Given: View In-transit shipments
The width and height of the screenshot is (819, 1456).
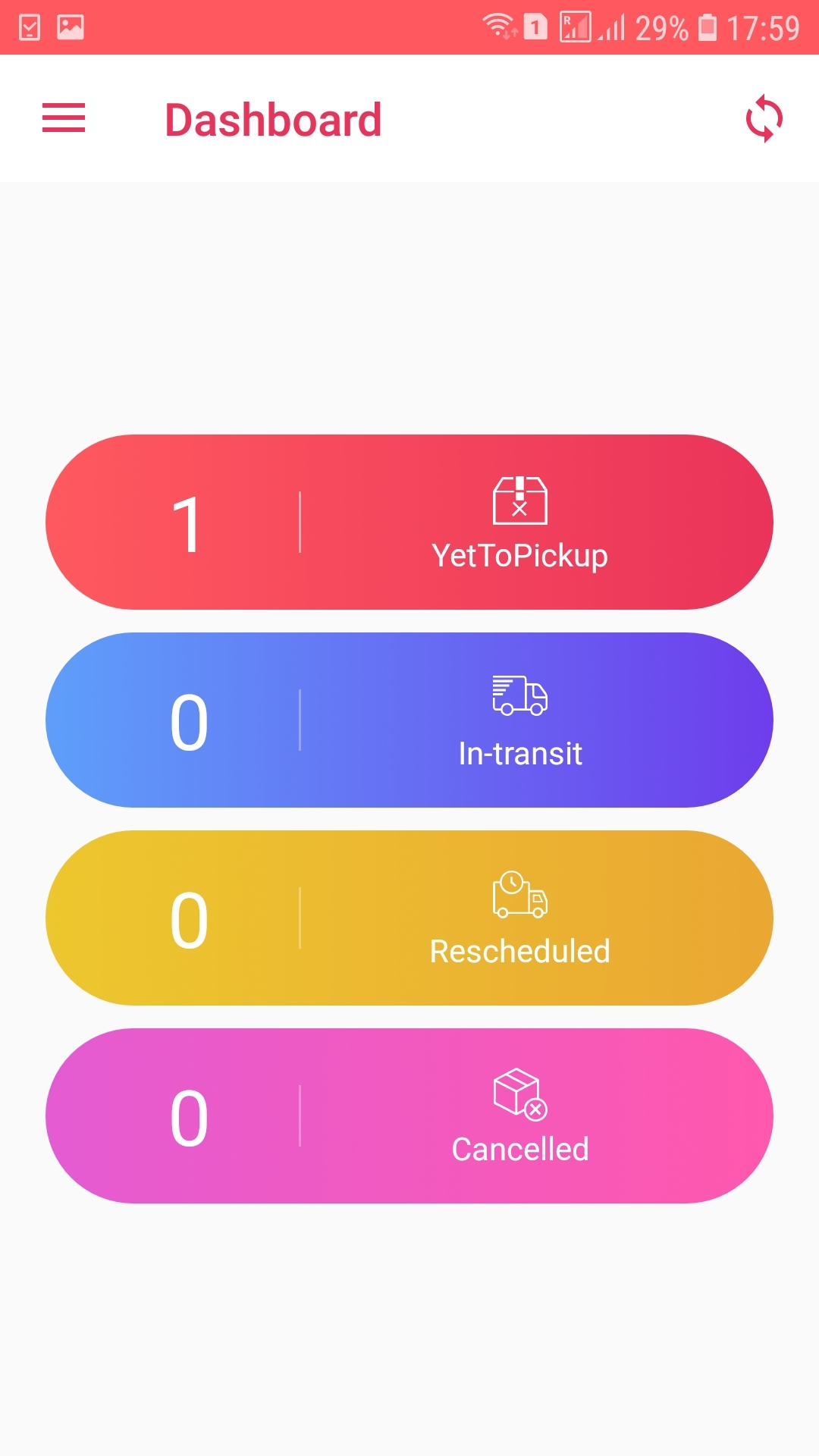Looking at the screenshot, I should click(x=409, y=720).
